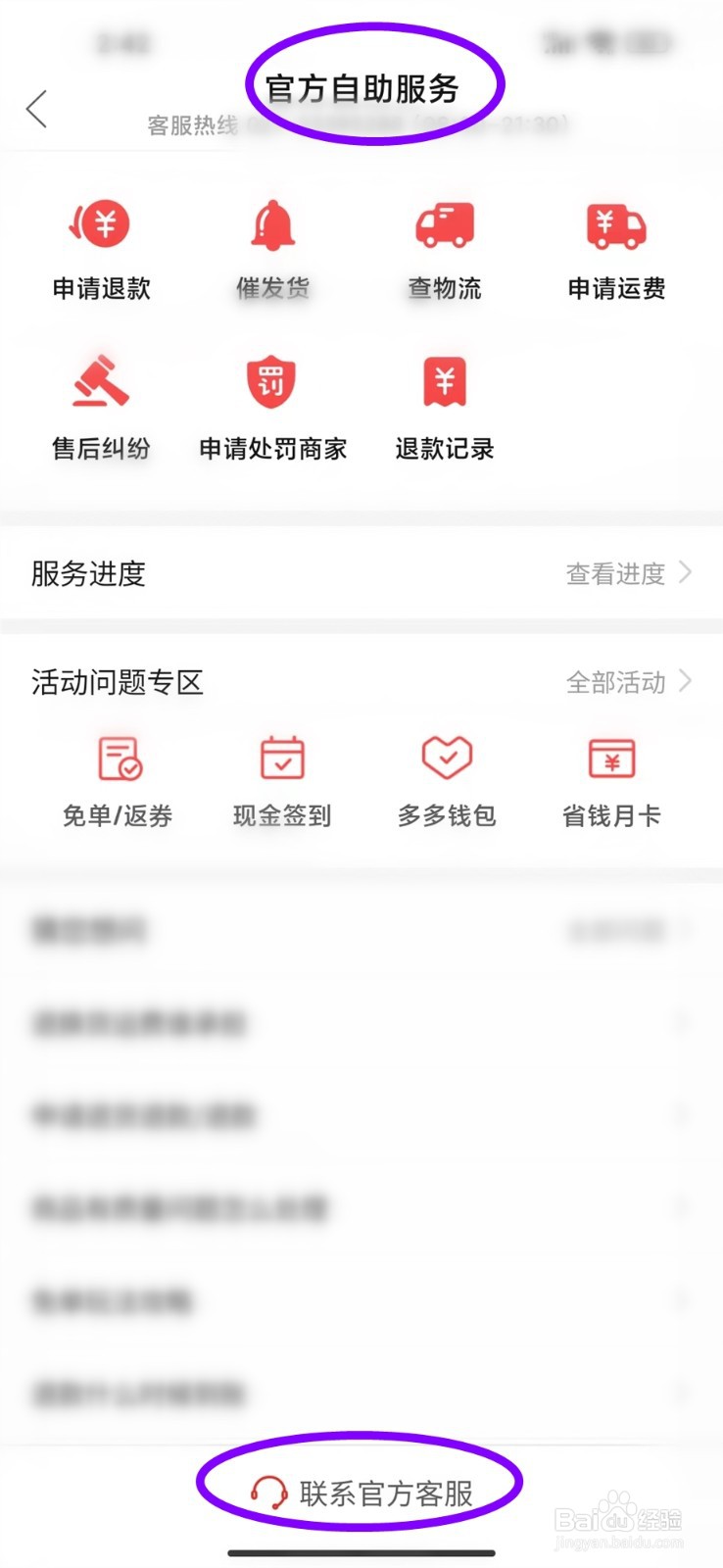Tap the 售后纠纷 gavel icon
This screenshot has width=723, height=1568.
click(x=101, y=385)
